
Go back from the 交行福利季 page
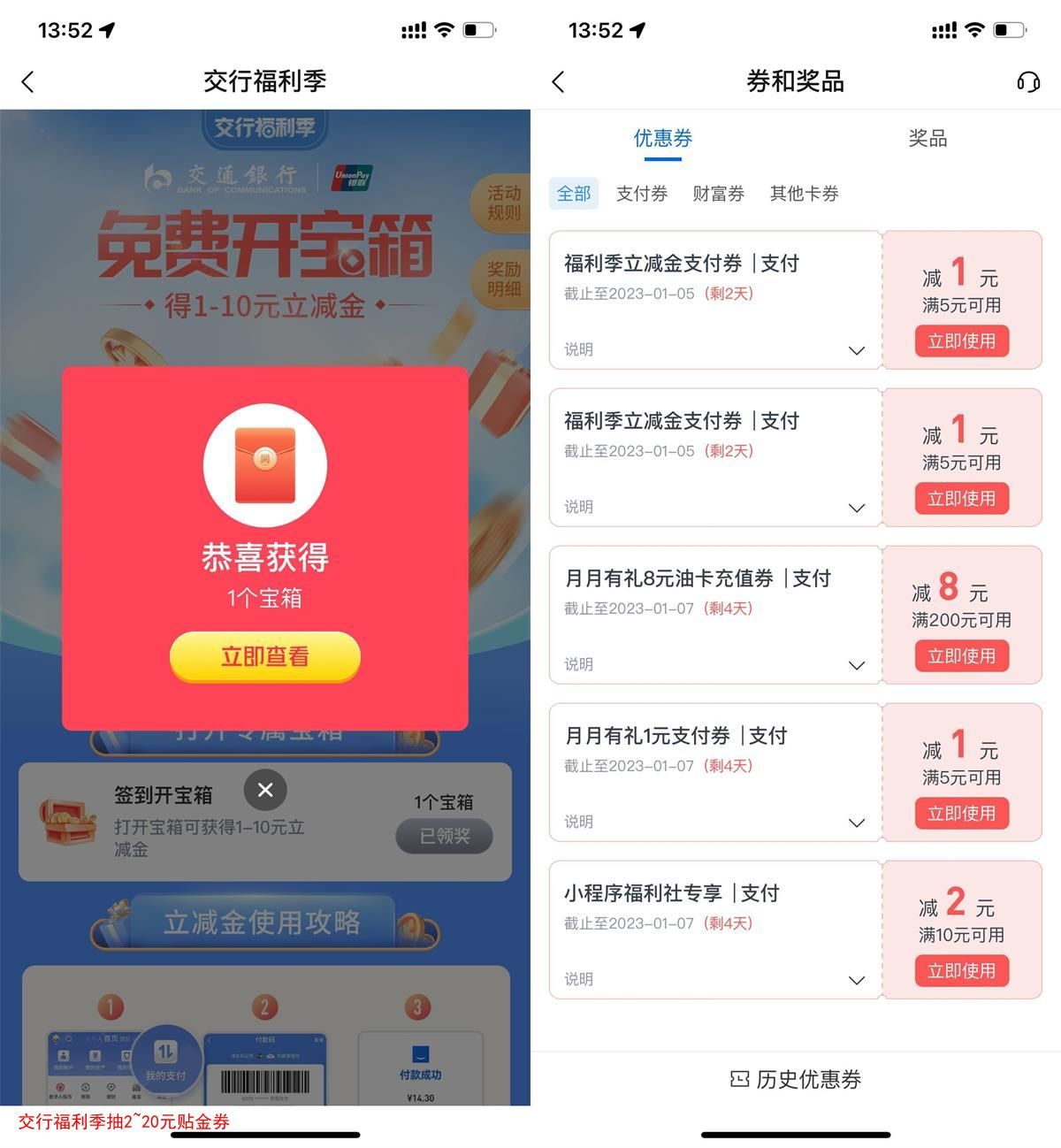coord(28,82)
